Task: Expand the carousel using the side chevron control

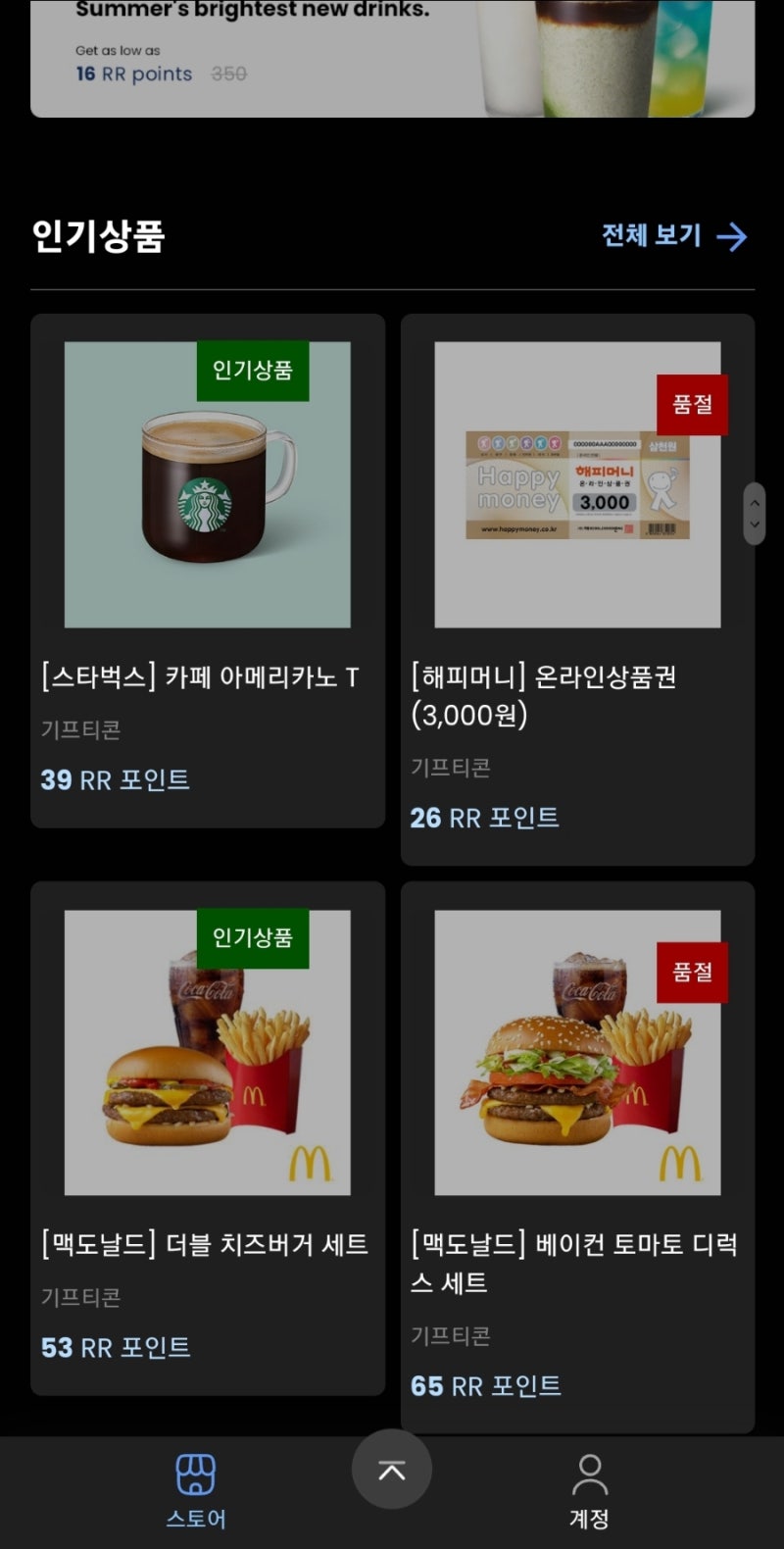Action: tap(754, 514)
